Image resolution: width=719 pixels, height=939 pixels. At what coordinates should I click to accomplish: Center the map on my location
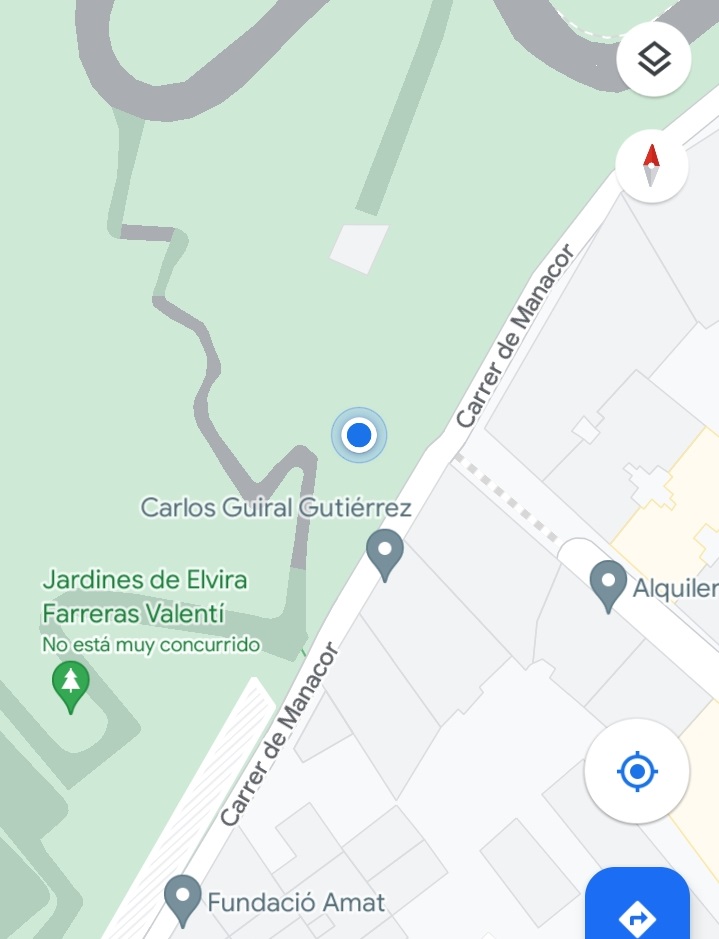tap(637, 771)
